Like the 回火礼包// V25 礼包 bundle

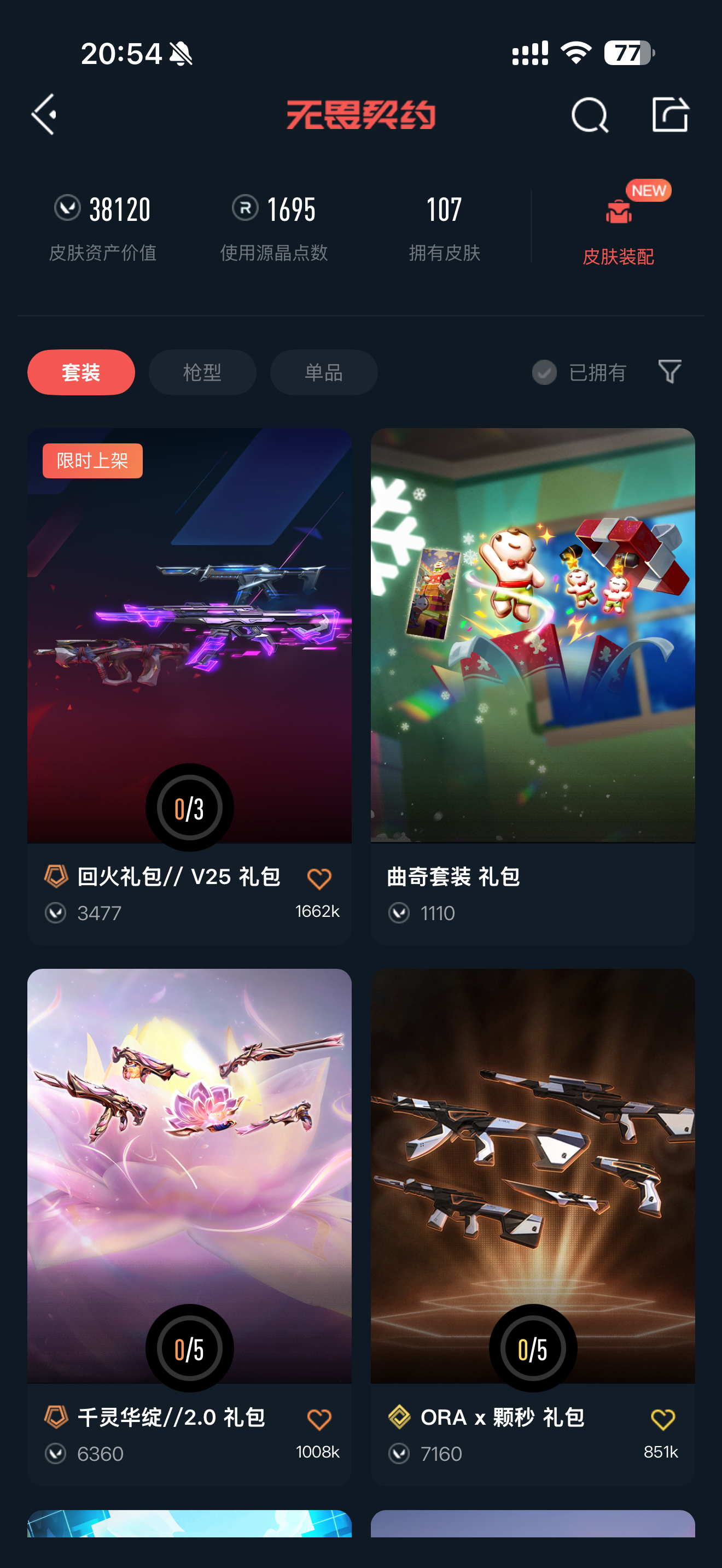point(319,879)
